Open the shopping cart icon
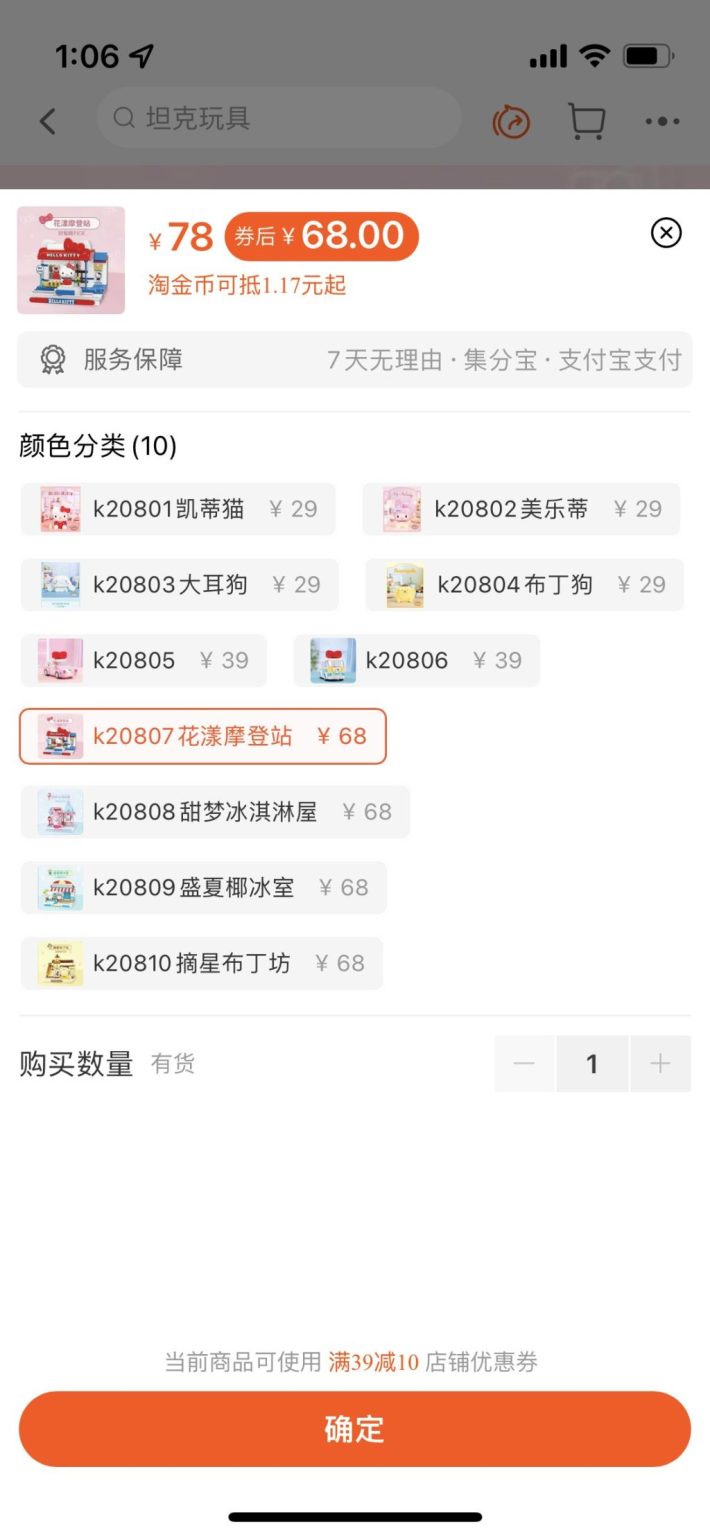Screen dimensions: 710x1537 (586, 121)
